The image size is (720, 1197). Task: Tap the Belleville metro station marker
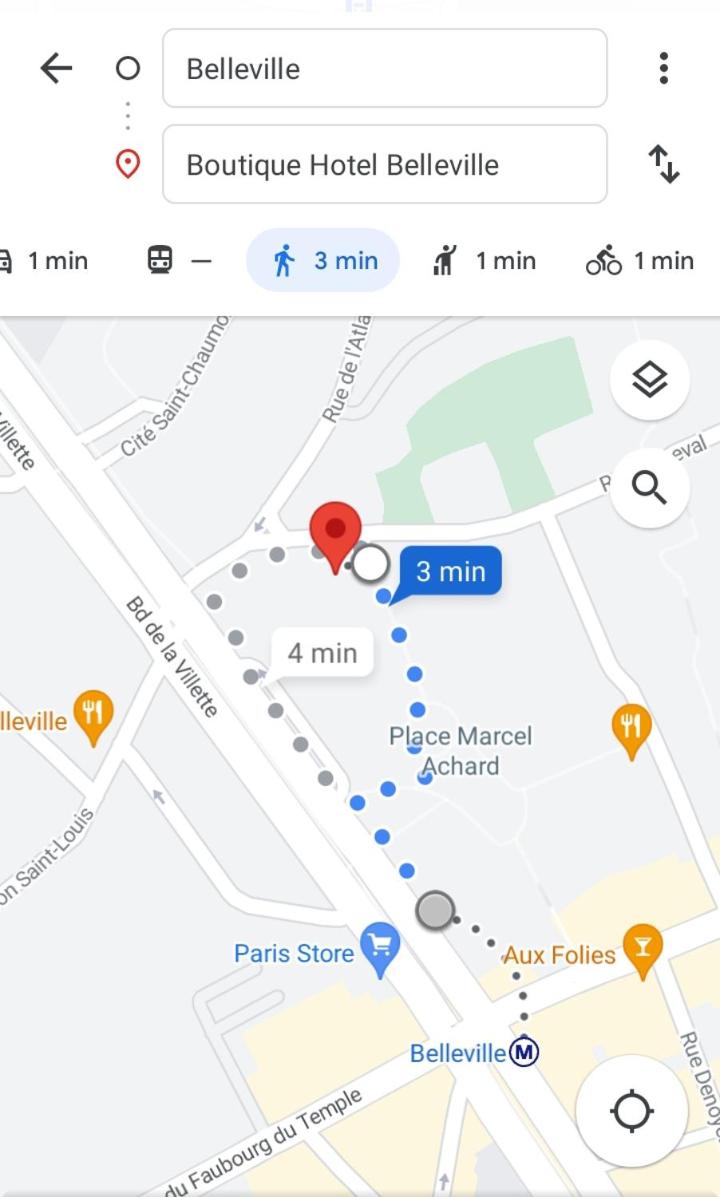(524, 1052)
